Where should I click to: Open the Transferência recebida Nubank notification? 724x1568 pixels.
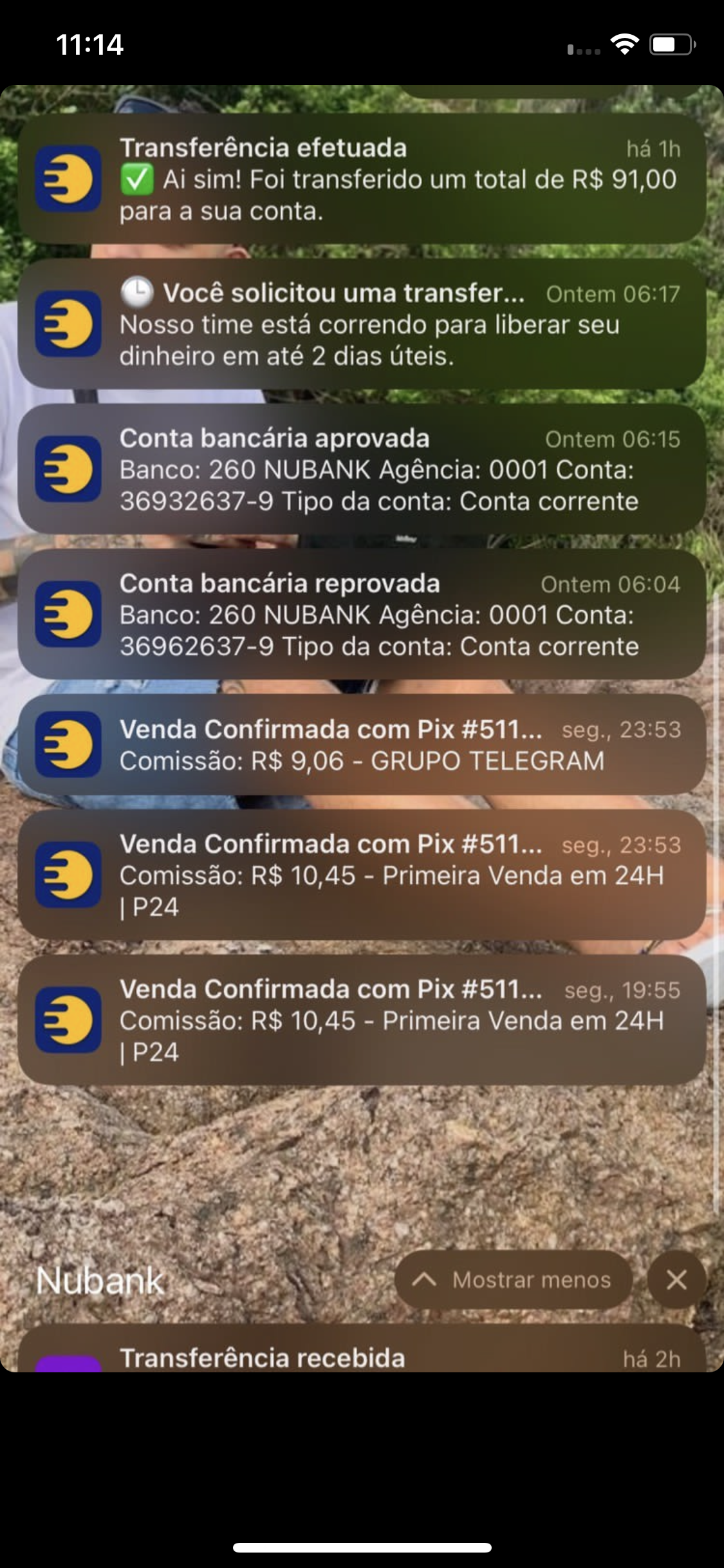click(362, 1356)
